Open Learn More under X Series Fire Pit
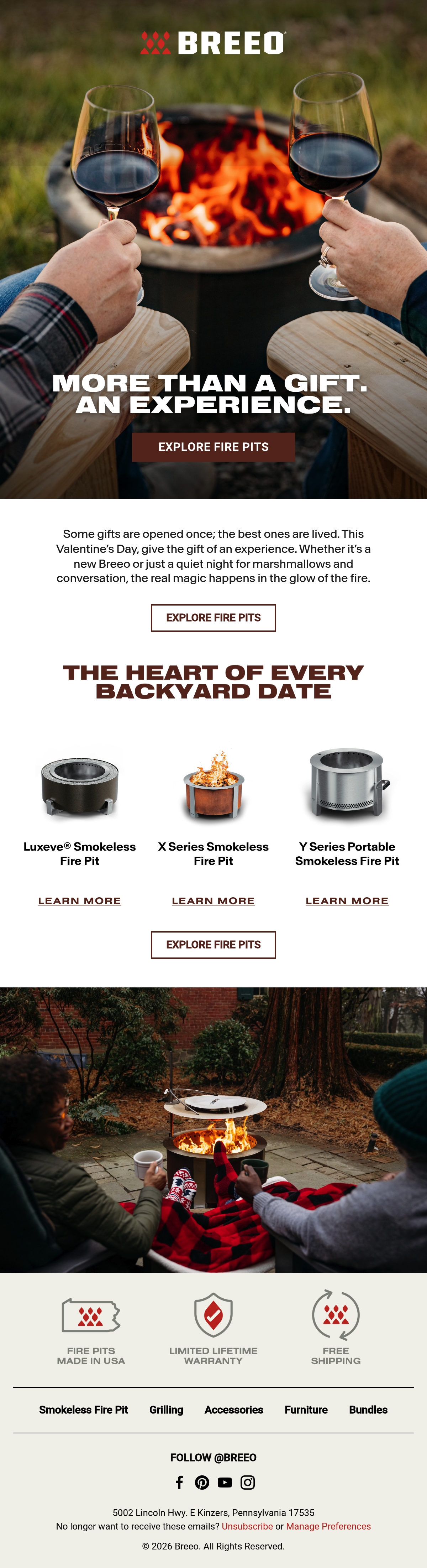Screen dimensions: 427x1568 213,901
